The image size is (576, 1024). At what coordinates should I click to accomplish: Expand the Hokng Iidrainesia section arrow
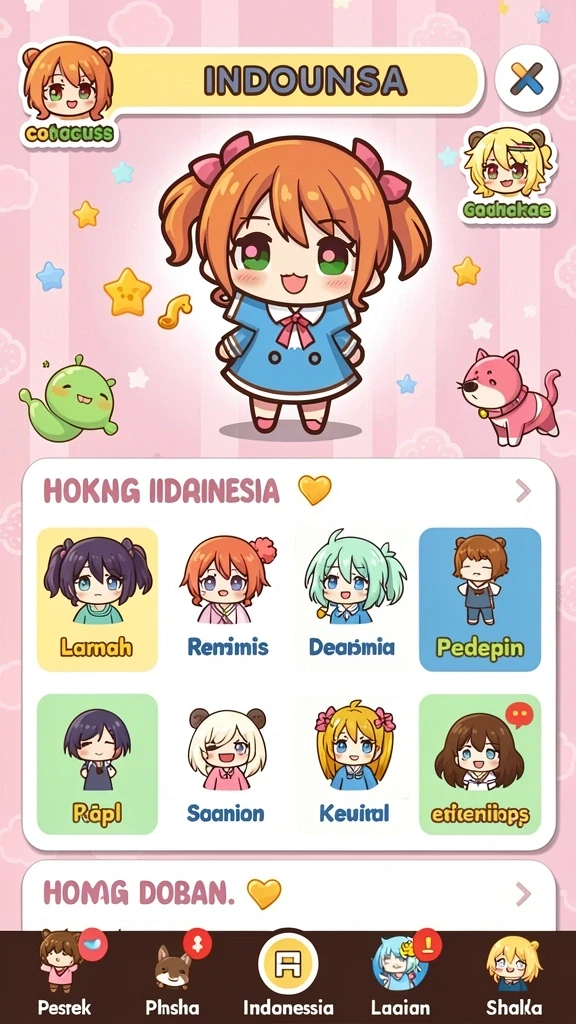523,490
